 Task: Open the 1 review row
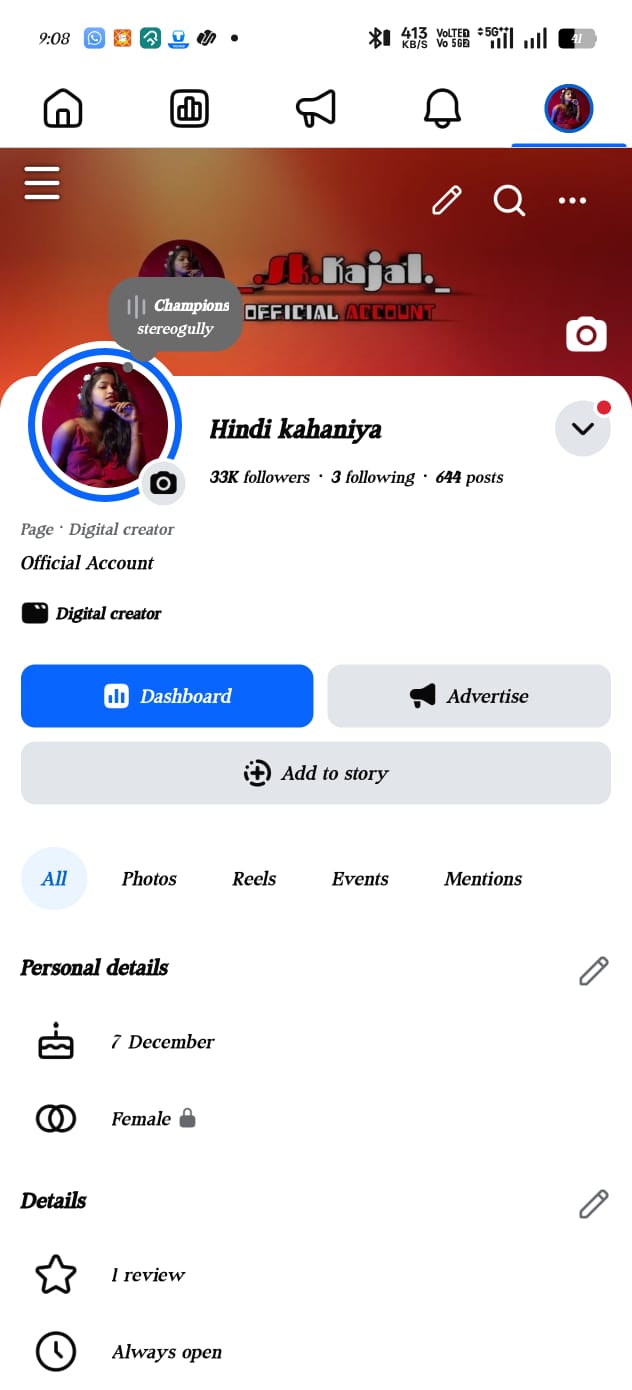tap(148, 1275)
